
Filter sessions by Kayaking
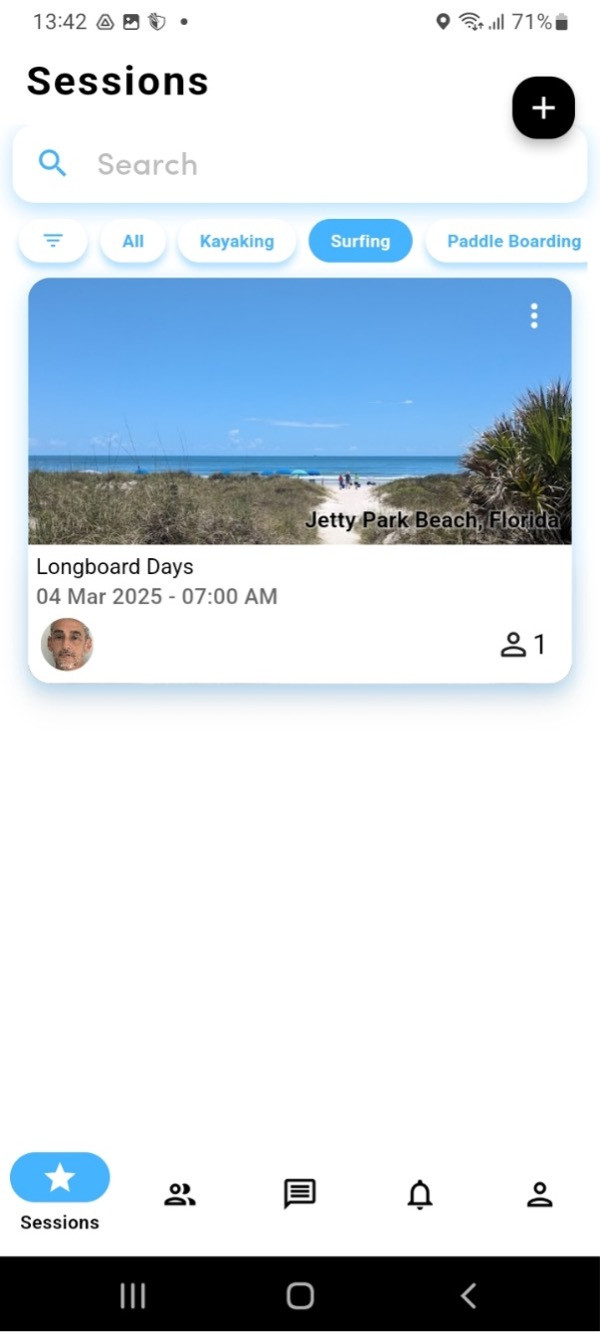[x=237, y=241]
